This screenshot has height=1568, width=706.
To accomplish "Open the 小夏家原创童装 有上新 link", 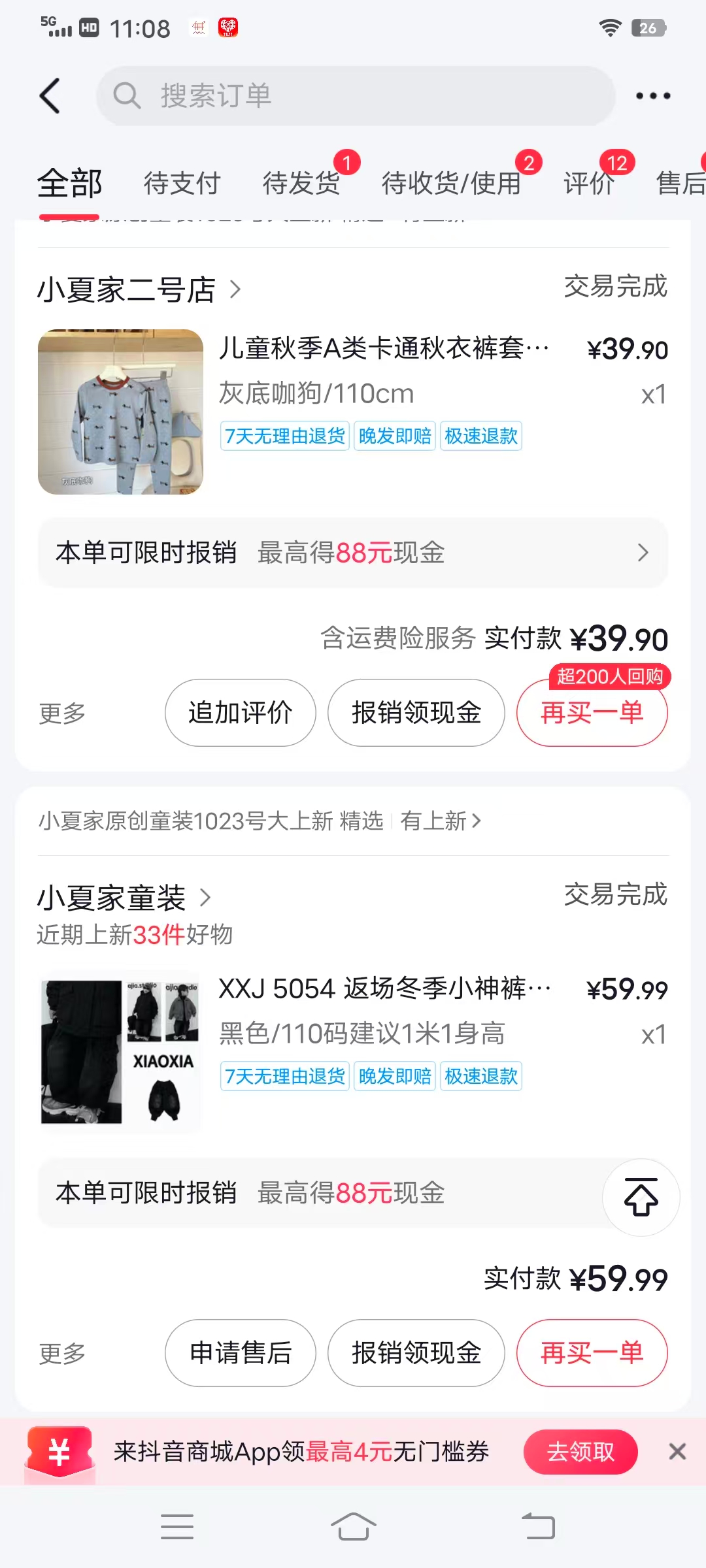I will point(440,821).
